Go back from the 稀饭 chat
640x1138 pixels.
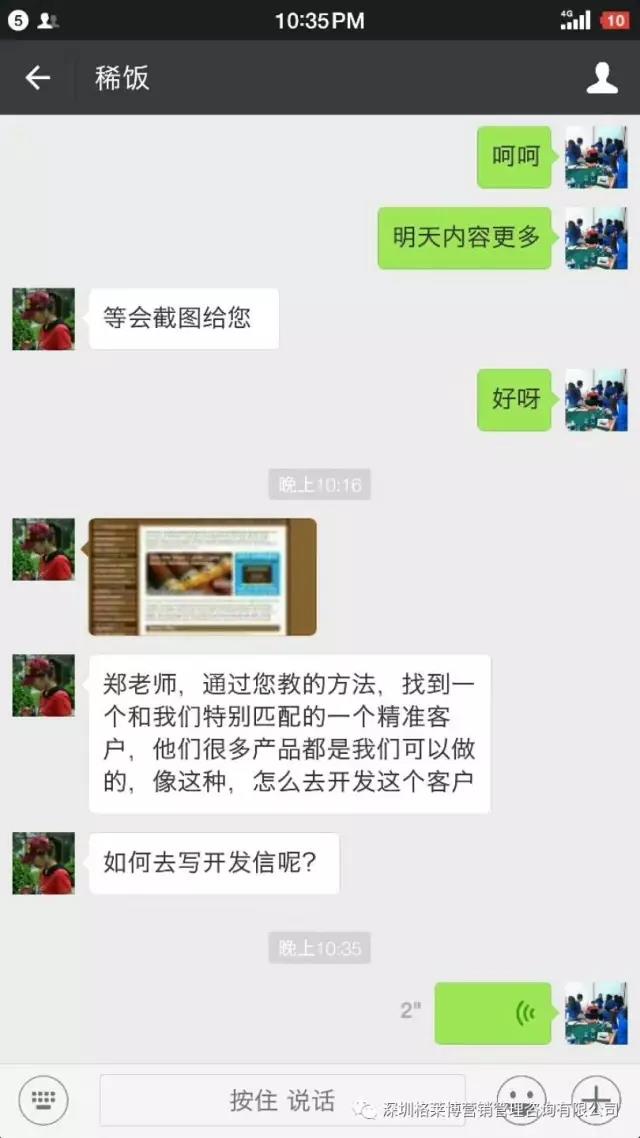pos(38,78)
